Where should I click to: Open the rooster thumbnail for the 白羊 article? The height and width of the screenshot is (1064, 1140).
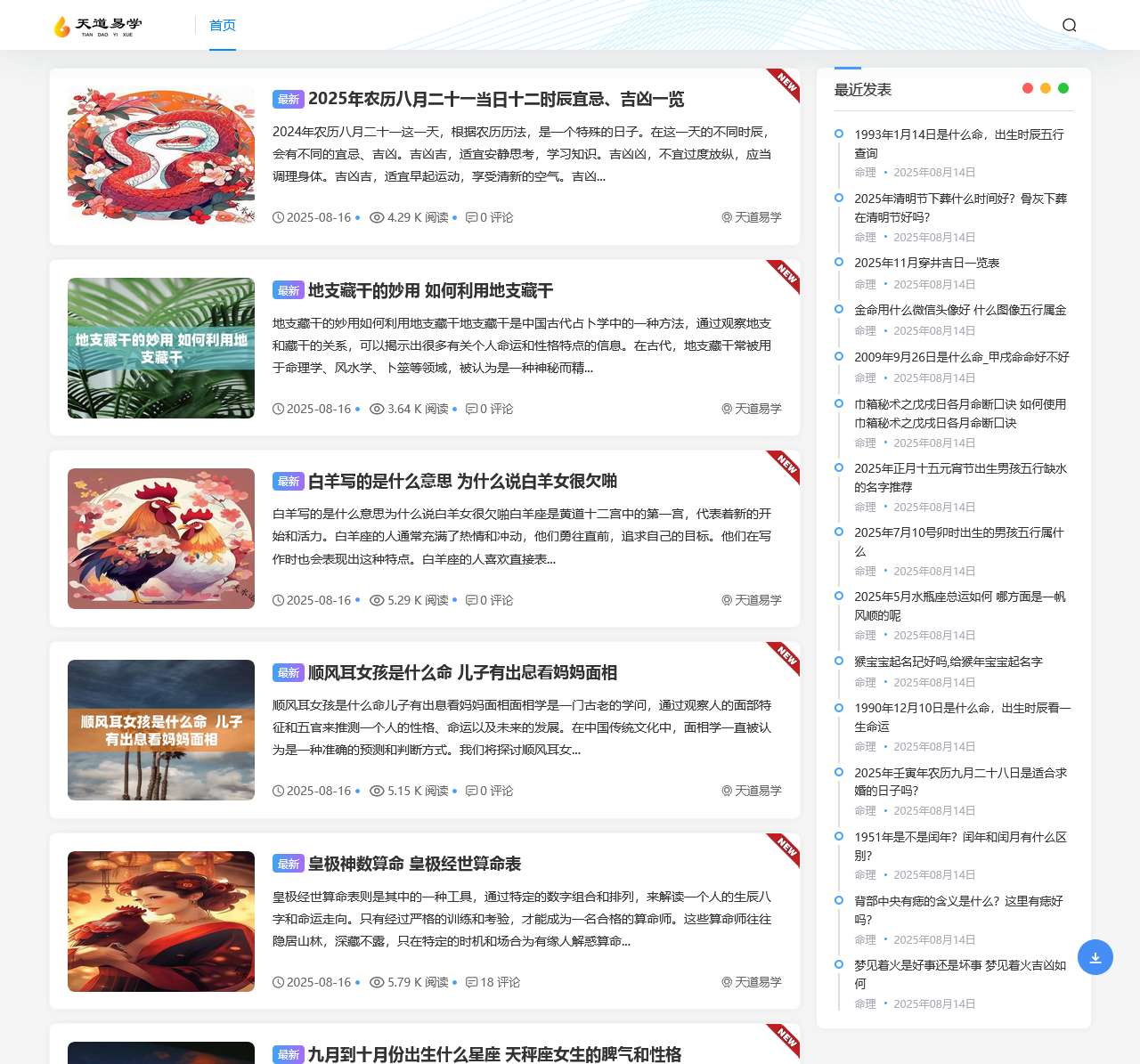point(161,539)
